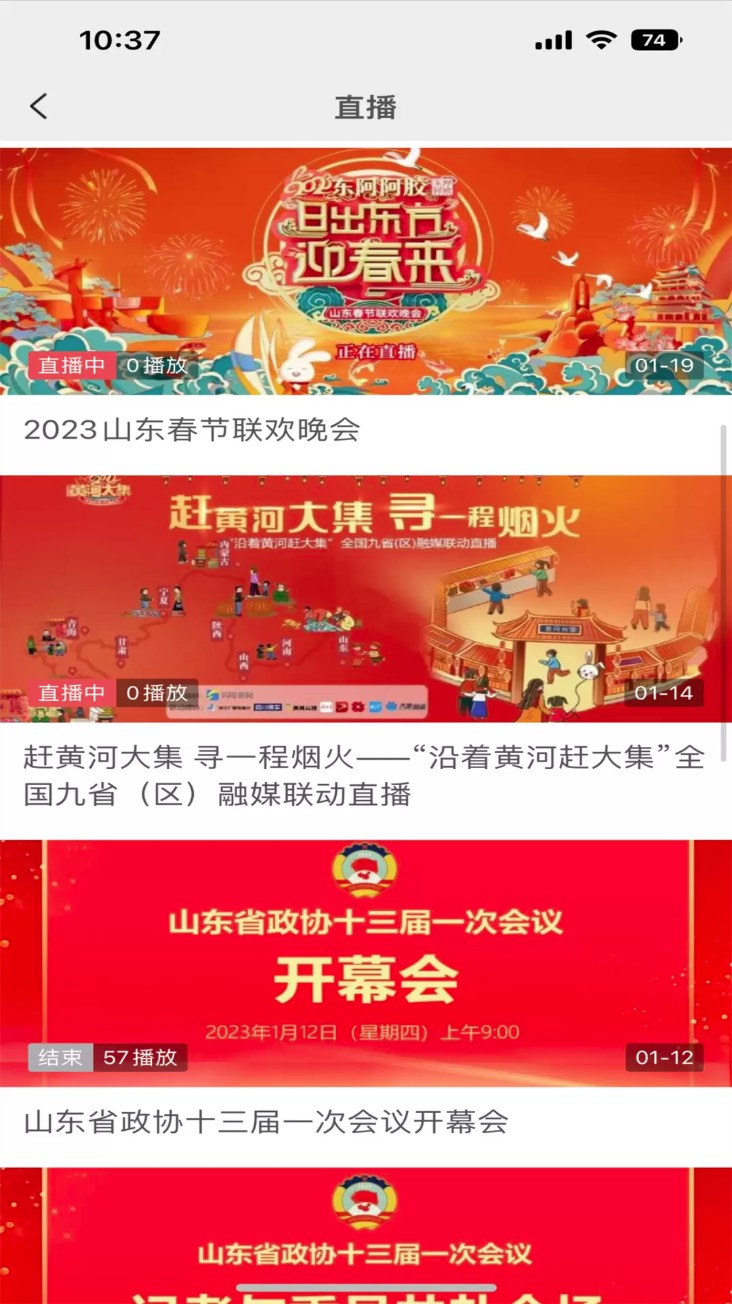Viewport: 732px width, 1304px height.
Task: Open the 赶黄河大集 寻一程烟火 live broadcast
Action: [365, 600]
